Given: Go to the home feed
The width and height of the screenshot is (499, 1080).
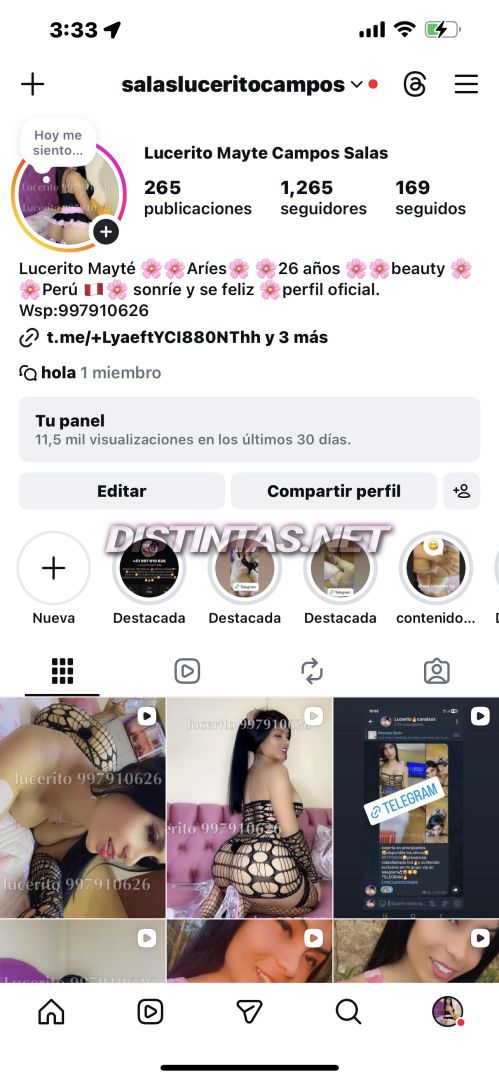Looking at the screenshot, I should point(52,1011).
